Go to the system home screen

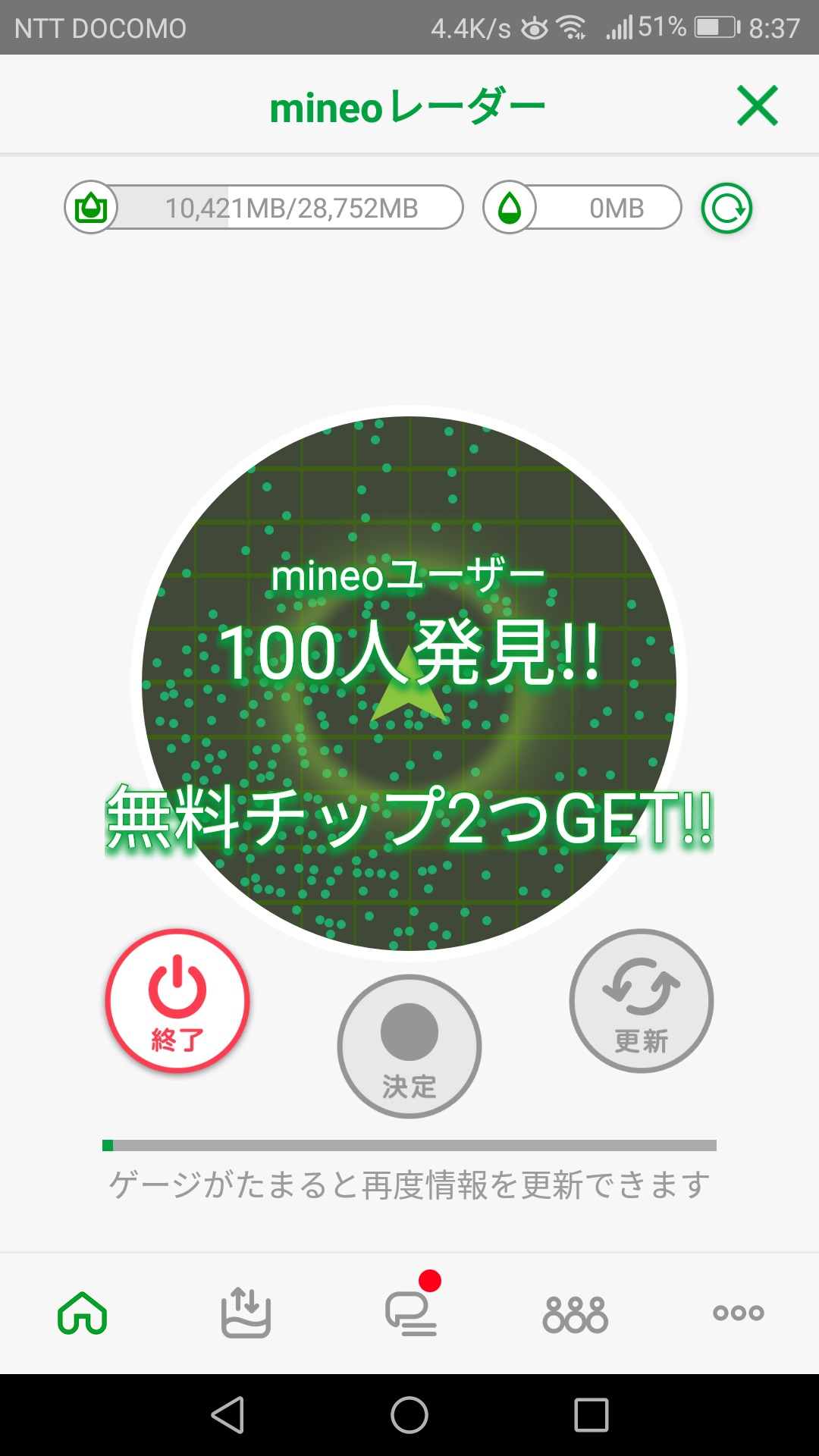(x=409, y=1415)
